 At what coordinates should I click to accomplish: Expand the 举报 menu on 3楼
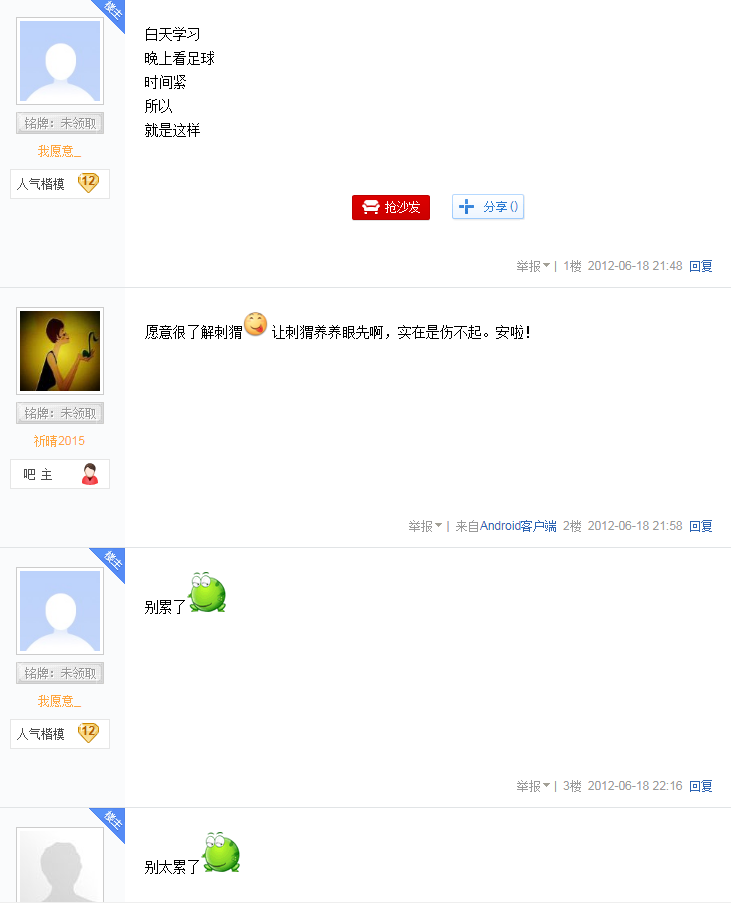tap(533, 786)
